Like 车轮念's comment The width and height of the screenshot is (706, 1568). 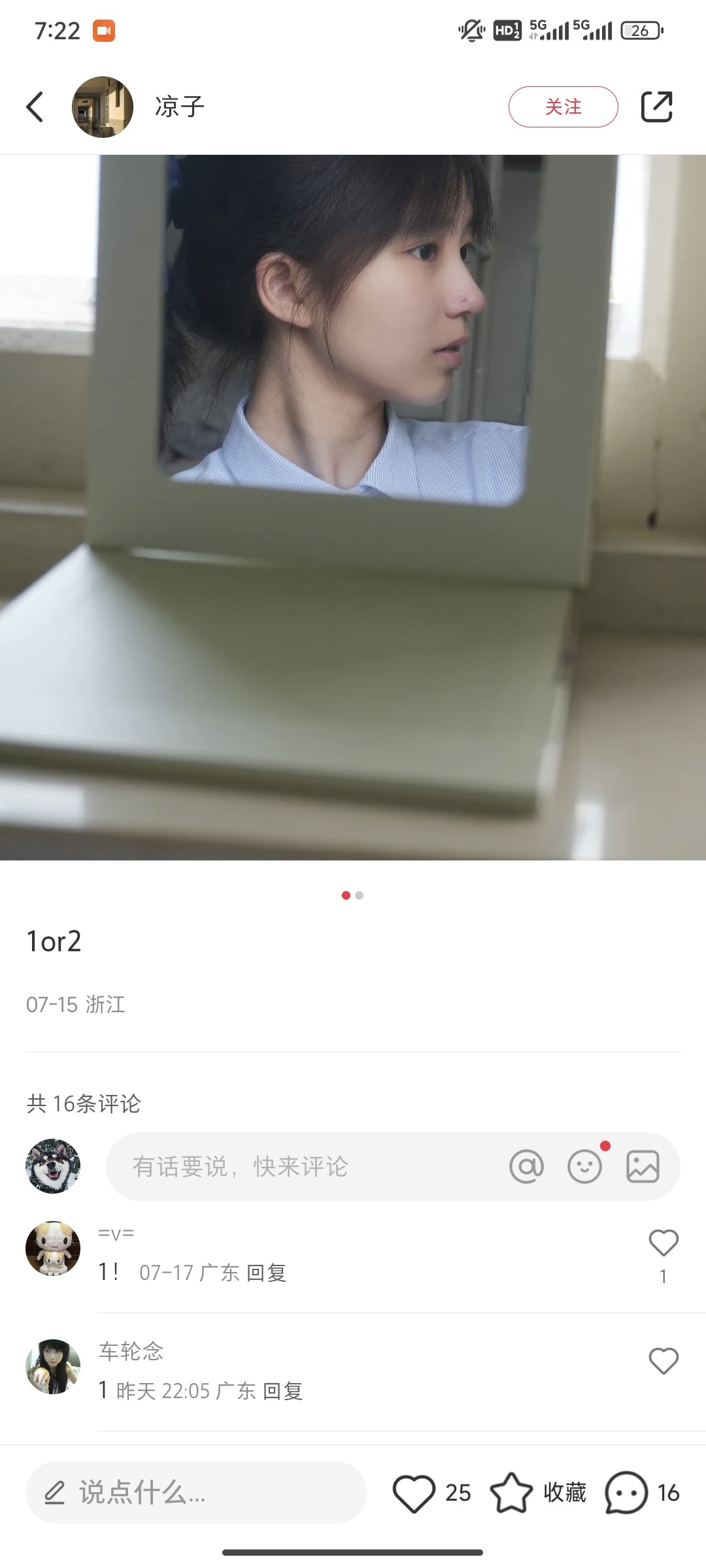[664, 1361]
